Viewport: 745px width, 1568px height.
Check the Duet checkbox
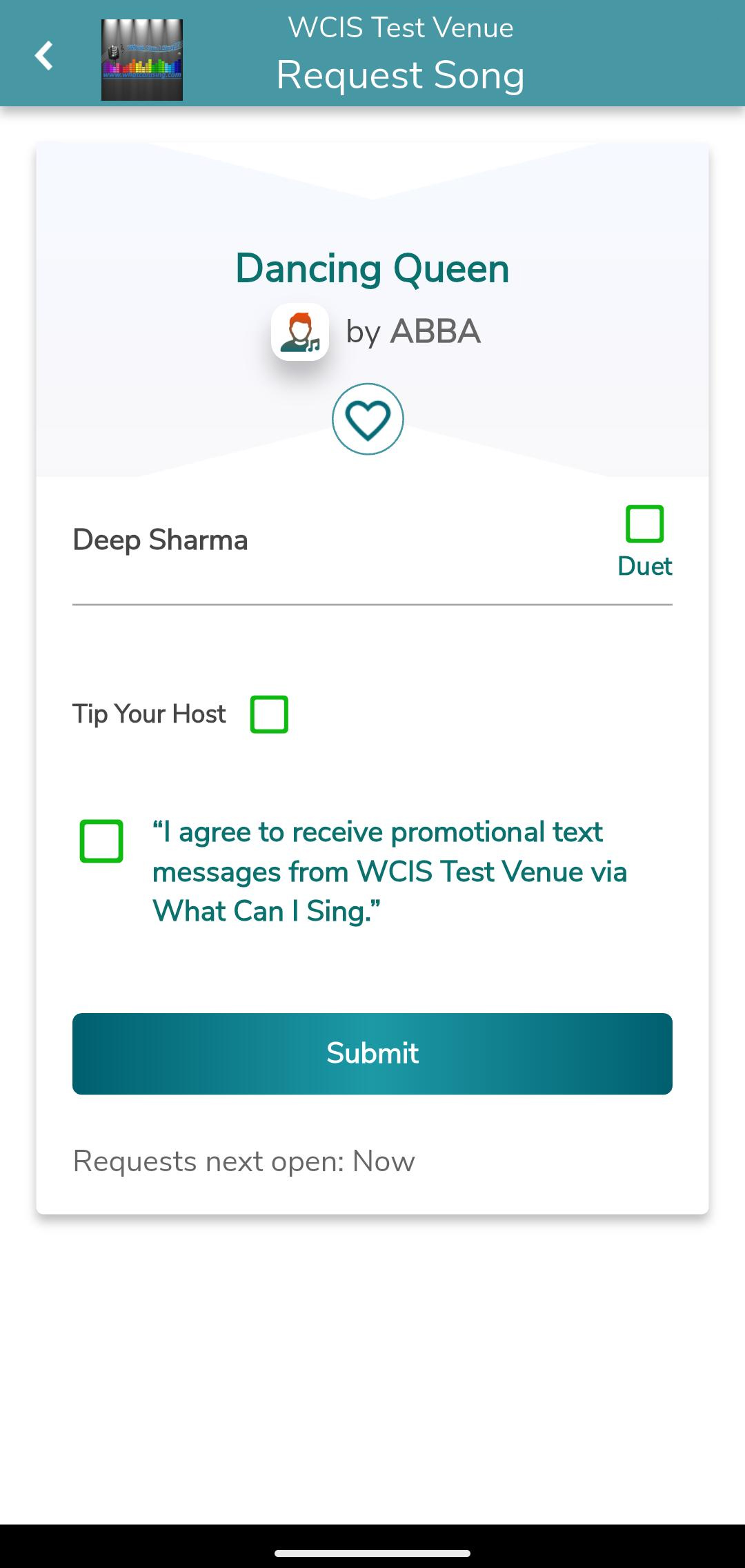point(644,525)
